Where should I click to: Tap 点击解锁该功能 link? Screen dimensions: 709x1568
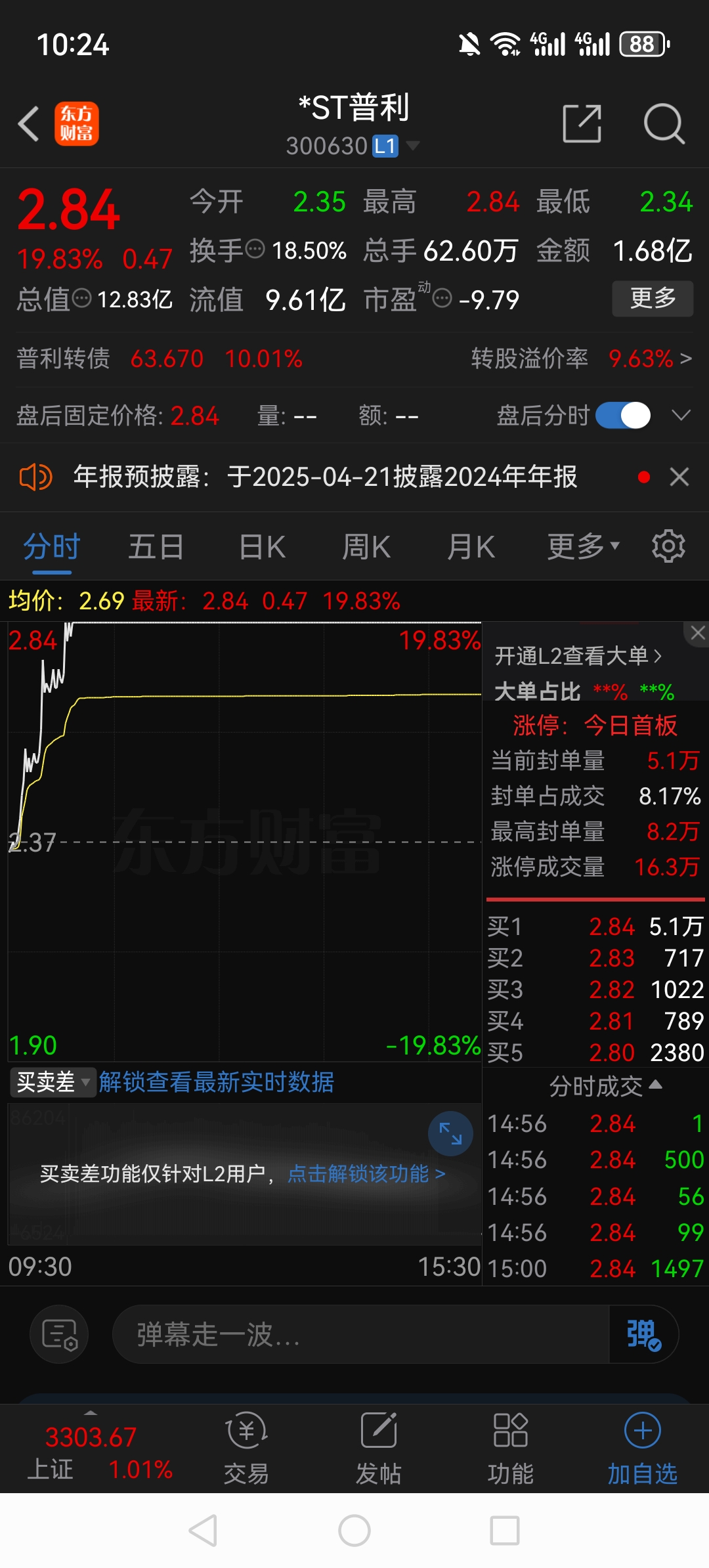point(366,1173)
